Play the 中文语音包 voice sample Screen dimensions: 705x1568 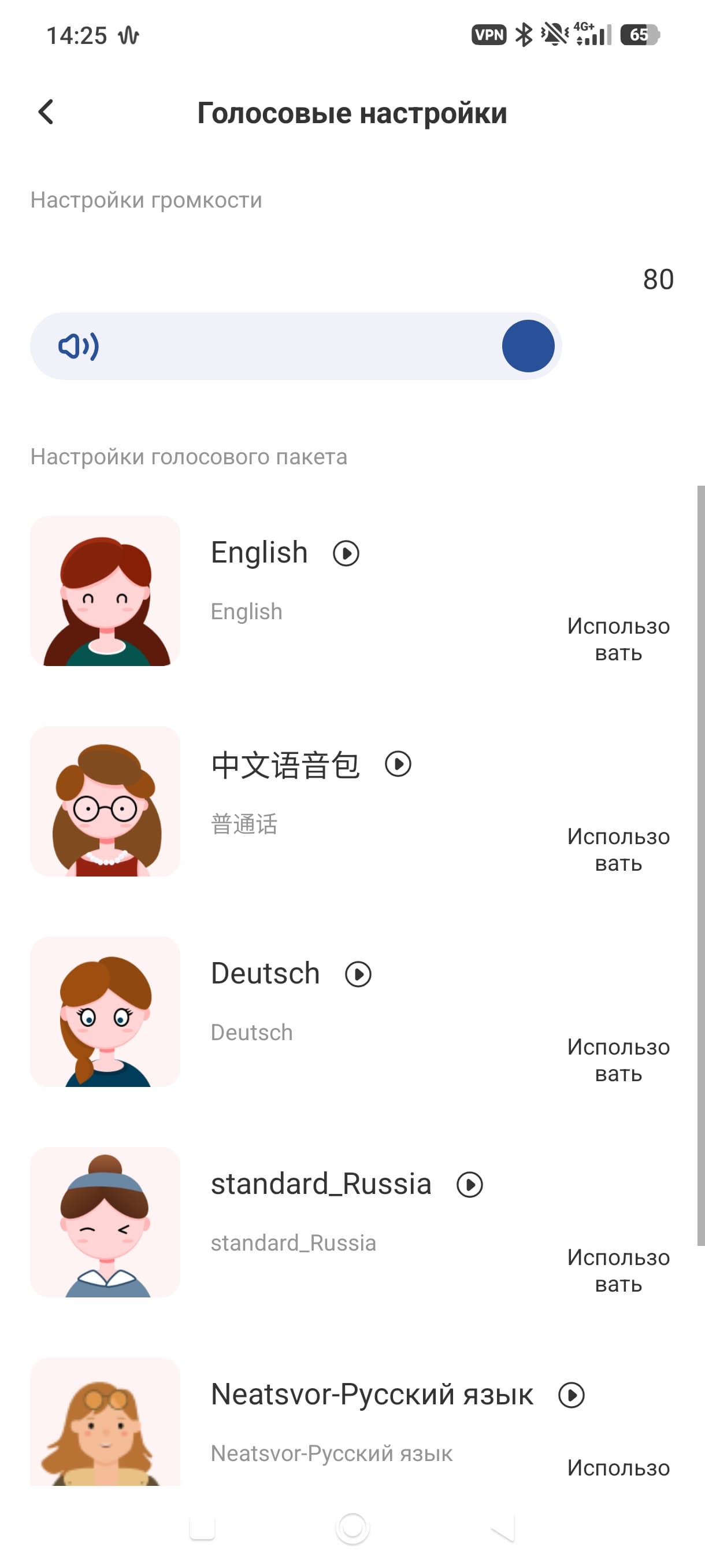pos(398,764)
